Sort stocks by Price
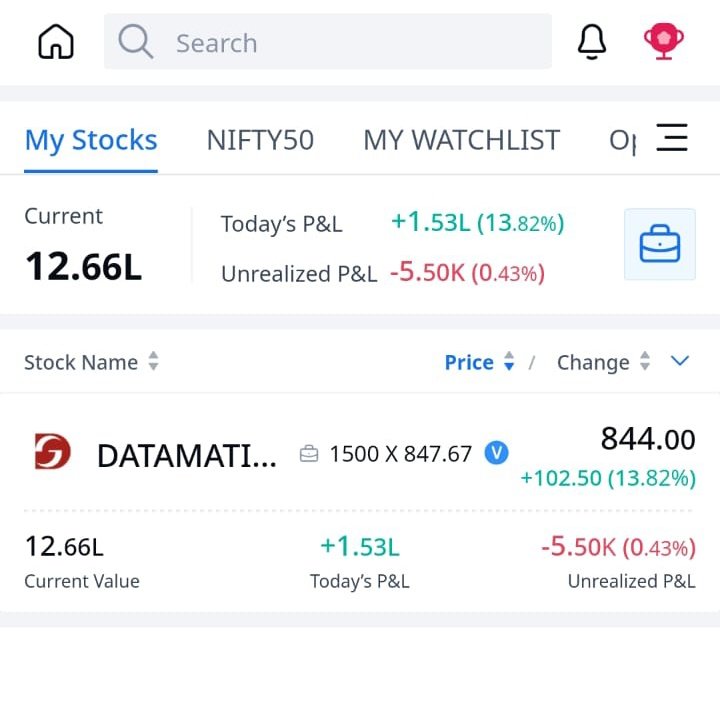 [479, 362]
